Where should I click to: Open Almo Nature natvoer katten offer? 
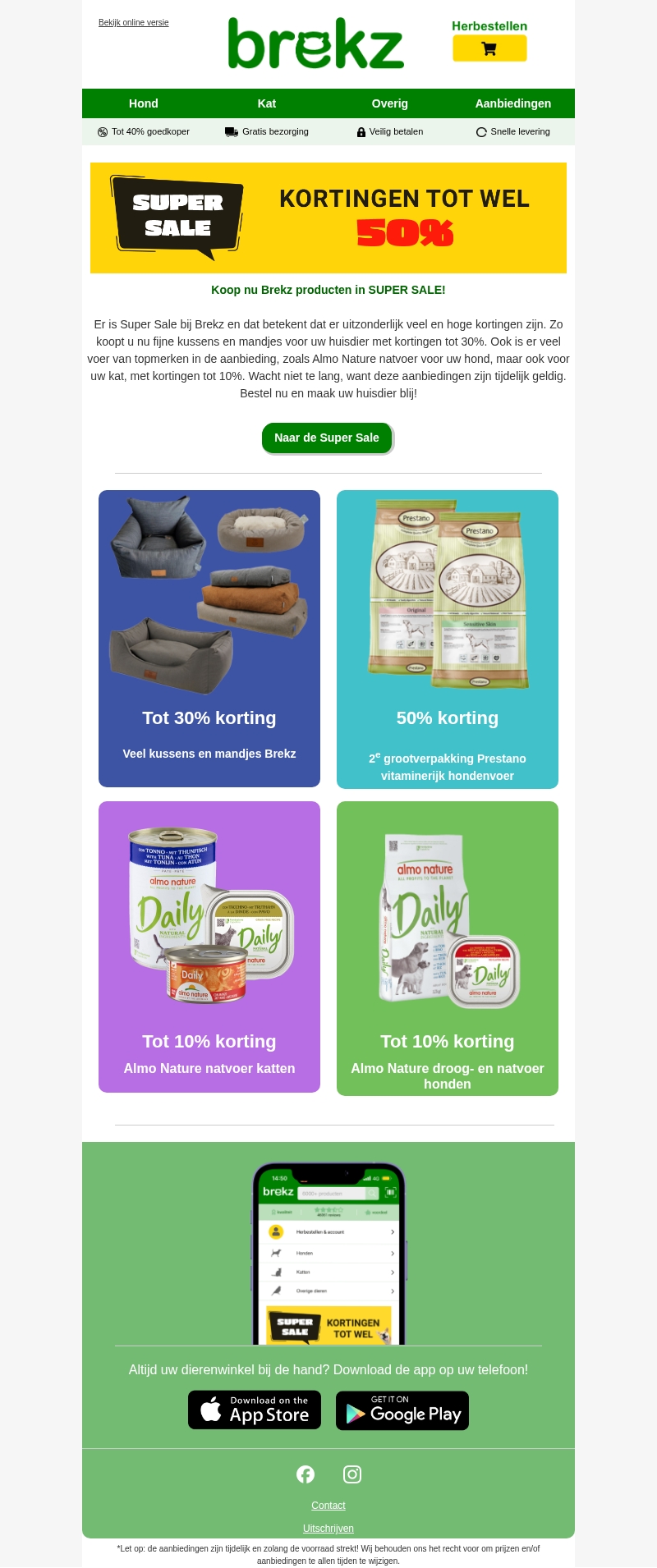pos(209,947)
